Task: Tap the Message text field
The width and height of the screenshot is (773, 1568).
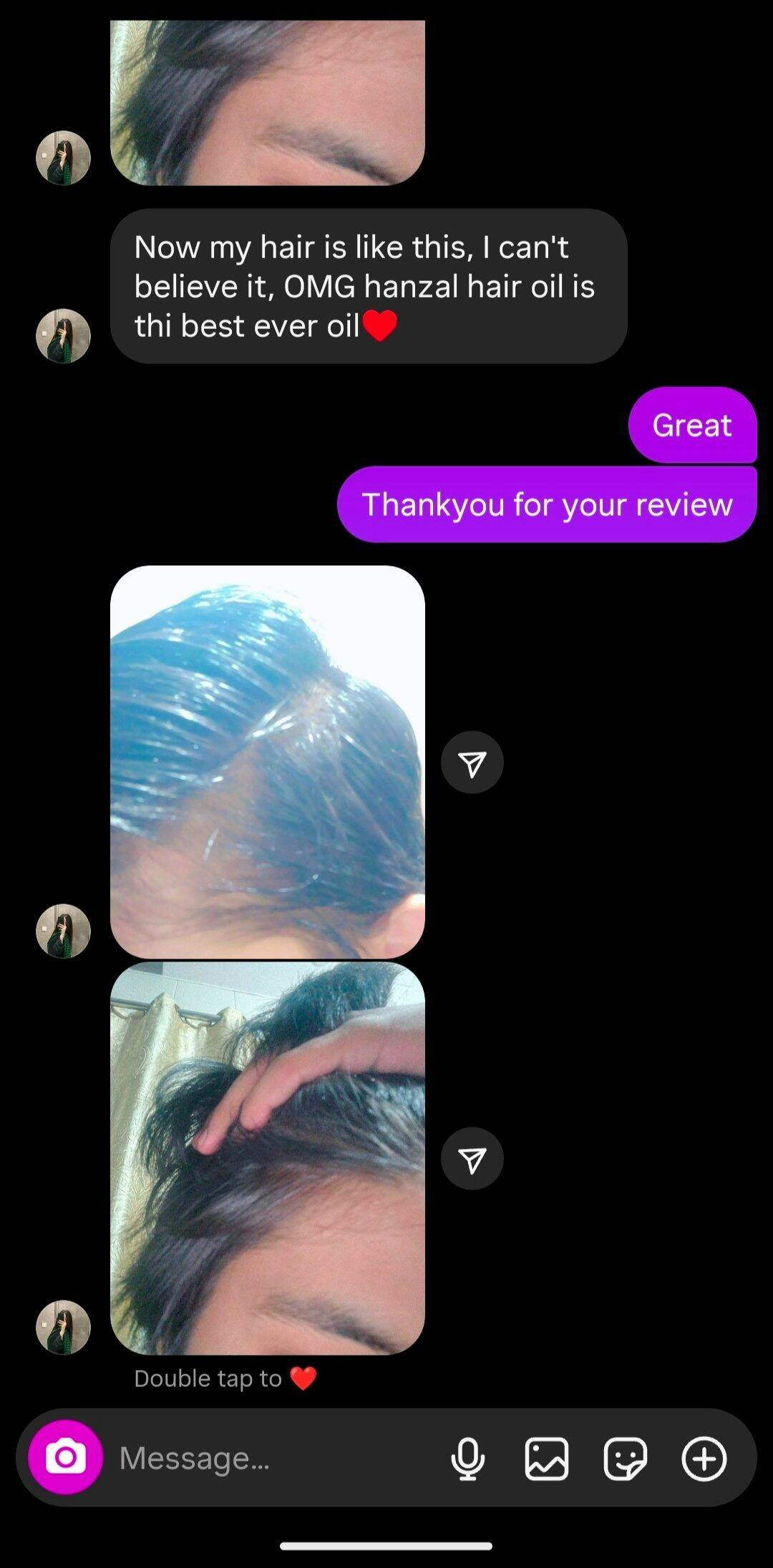Action: [272, 1458]
